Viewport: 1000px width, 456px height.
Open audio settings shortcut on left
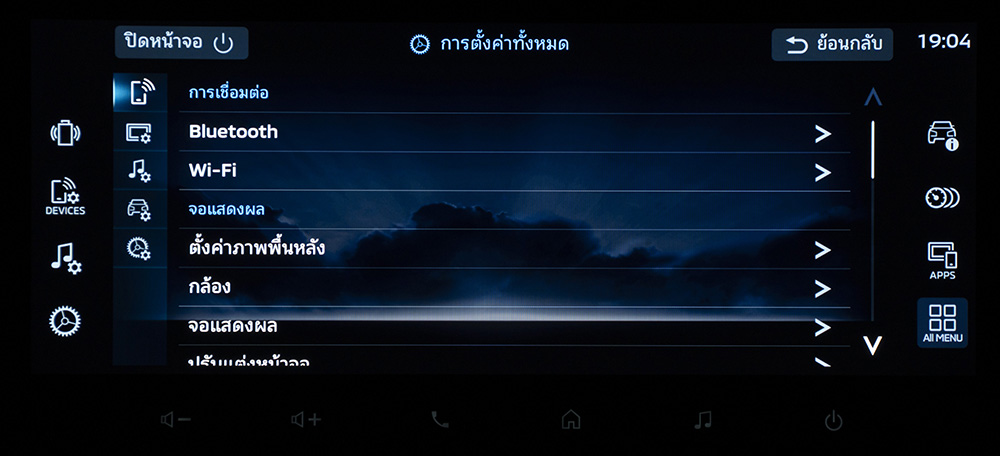(65, 258)
